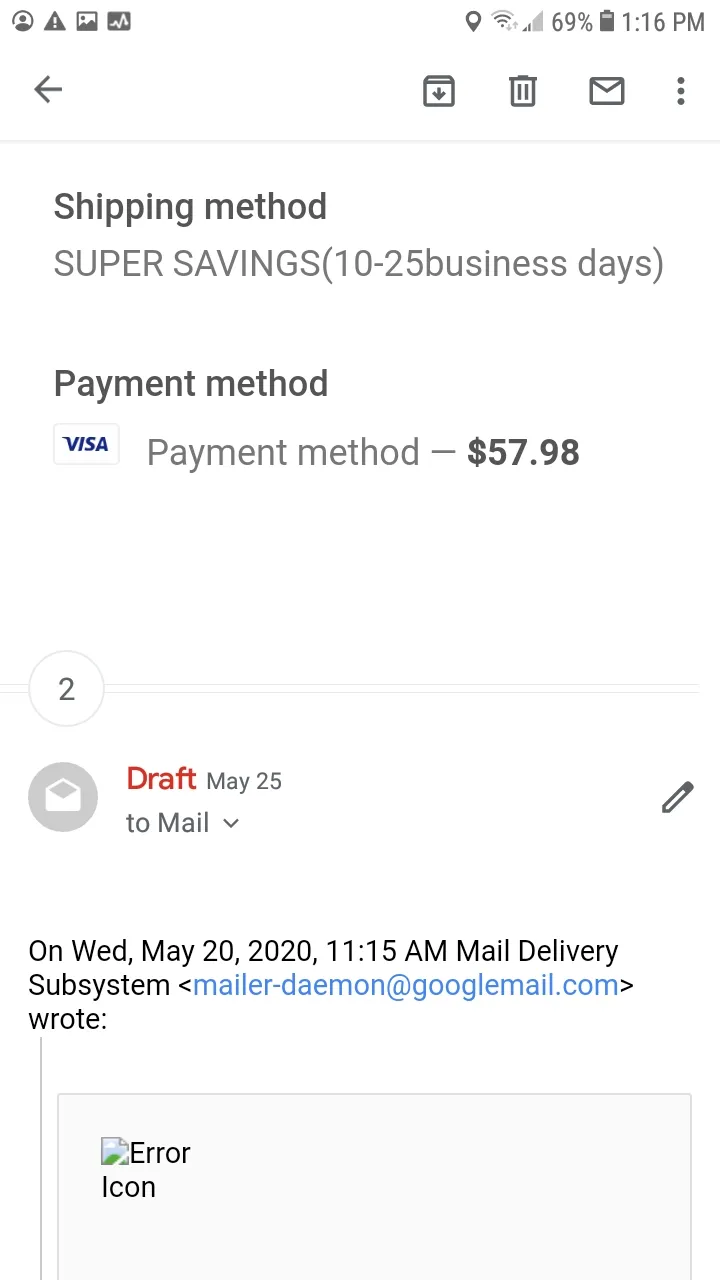This screenshot has height=1280, width=720.
Task: Delete this email with the trash icon
Action: click(523, 91)
